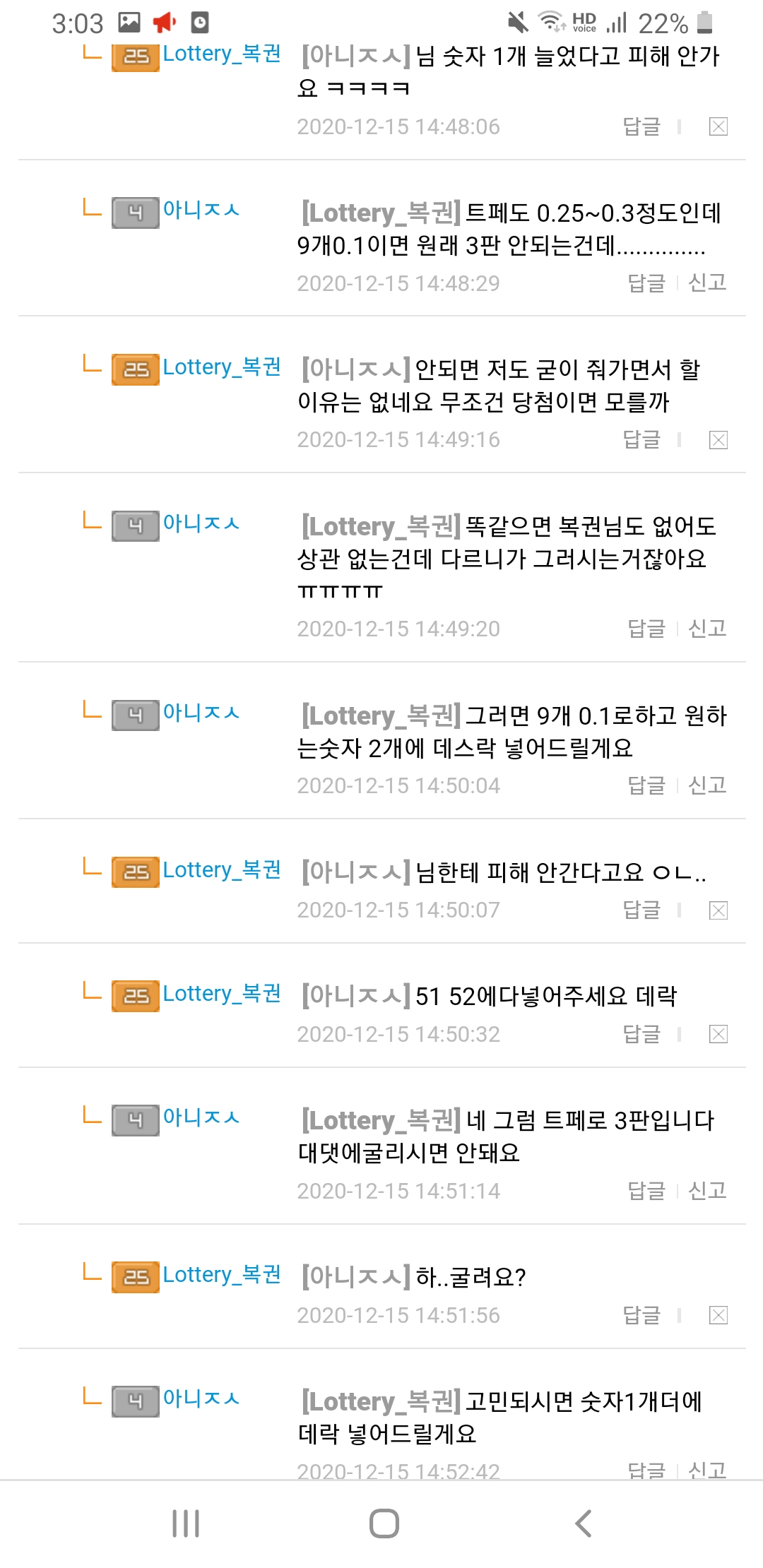This screenshot has width=763, height=1568.
Task: Delete the comment posted at 14:50:07
Action: pyautogui.click(x=718, y=910)
